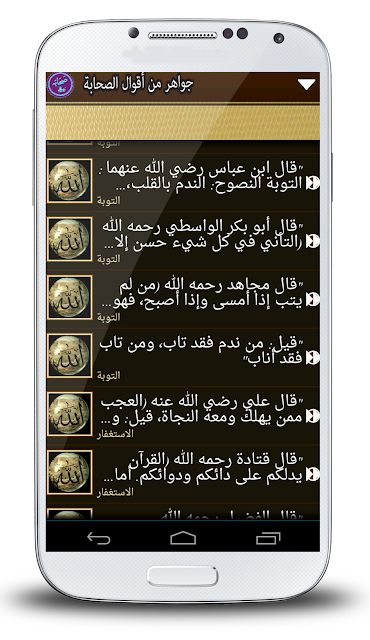370x640 pixels.
Task: Open the quote by أبو بكر الواسطي
Action: 183,240
